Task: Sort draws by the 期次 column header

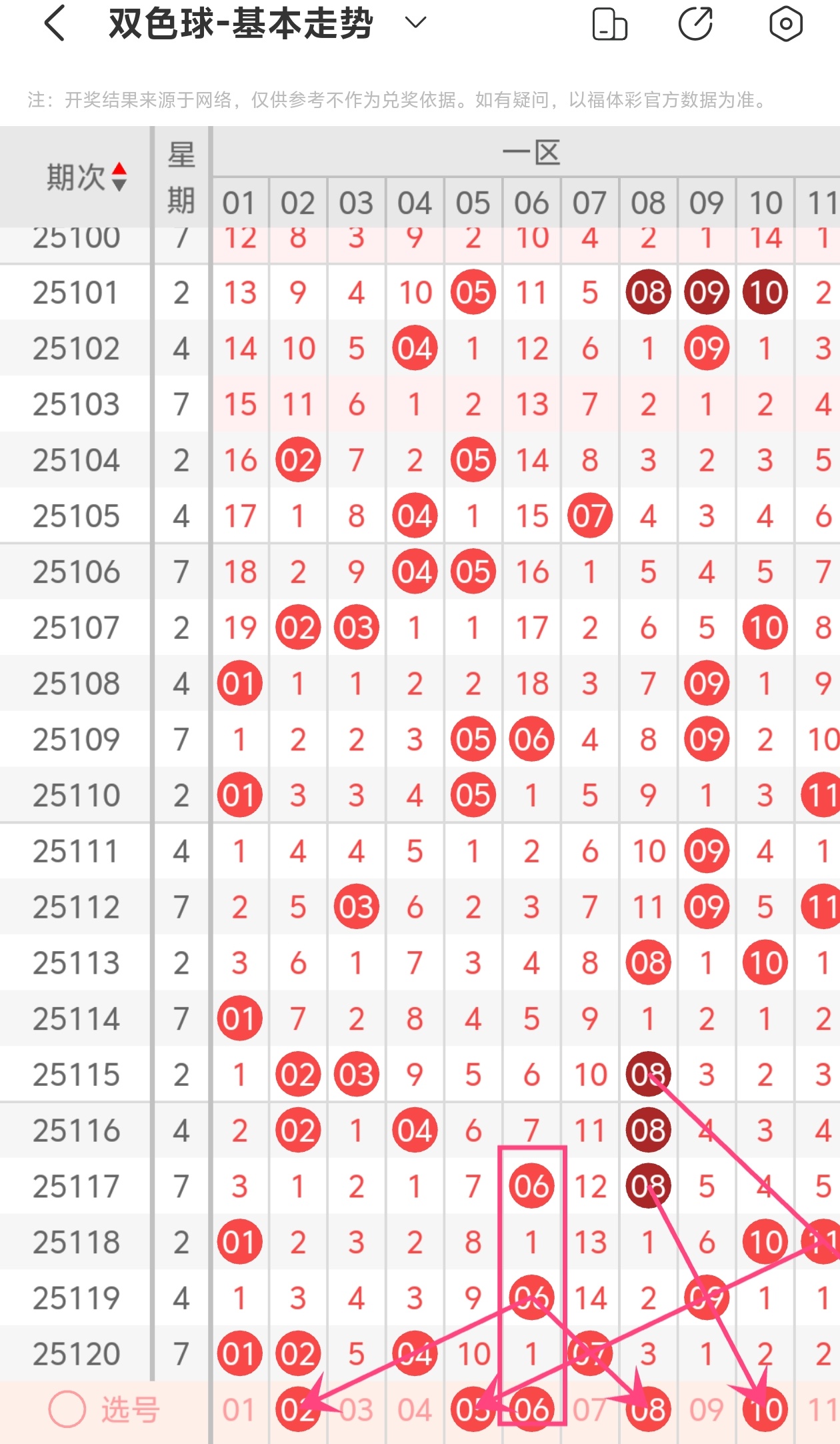Action: 85,177
